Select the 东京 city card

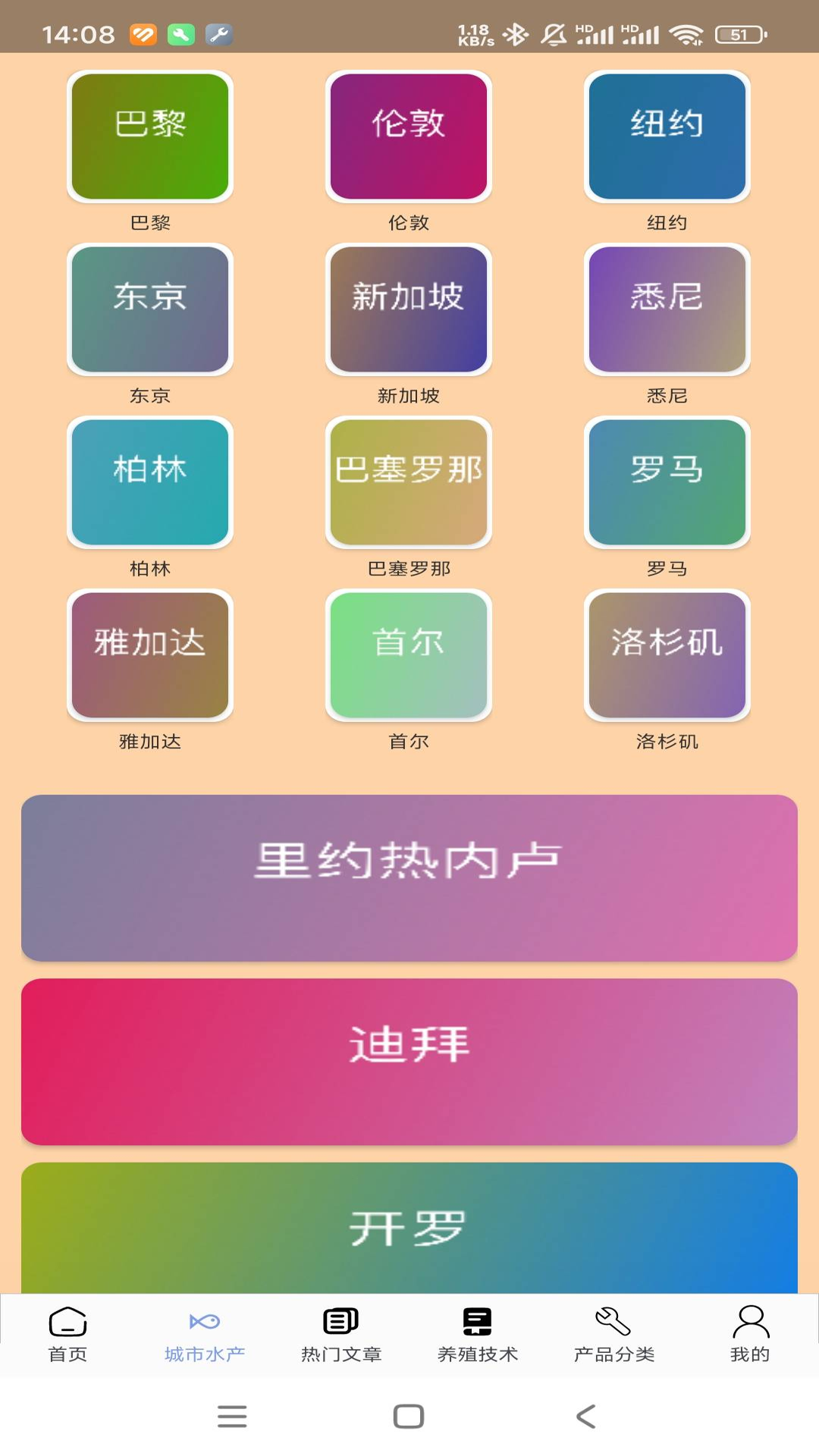point(149,309)
